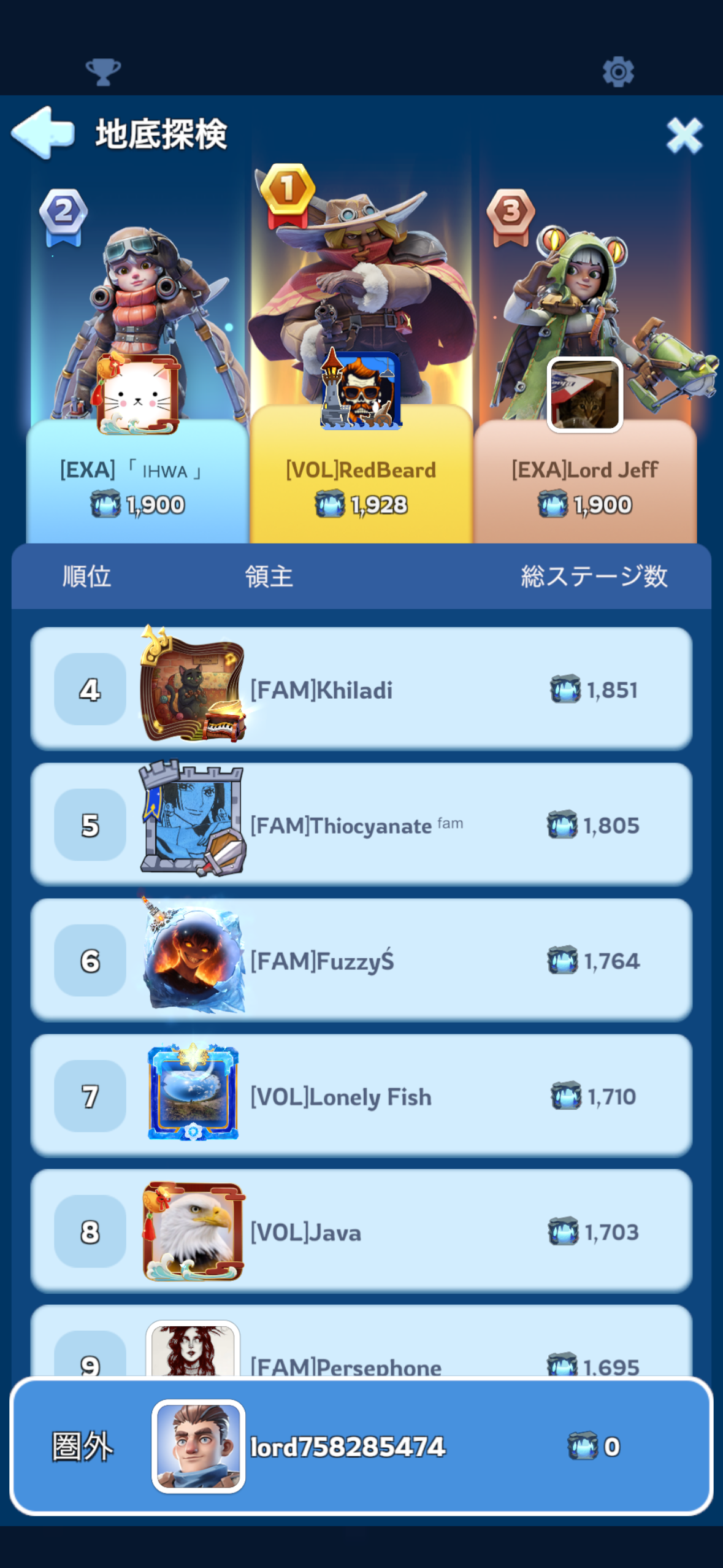723x1568 pixels.
Task: Open the settings gear
Action: click(618, 72)
